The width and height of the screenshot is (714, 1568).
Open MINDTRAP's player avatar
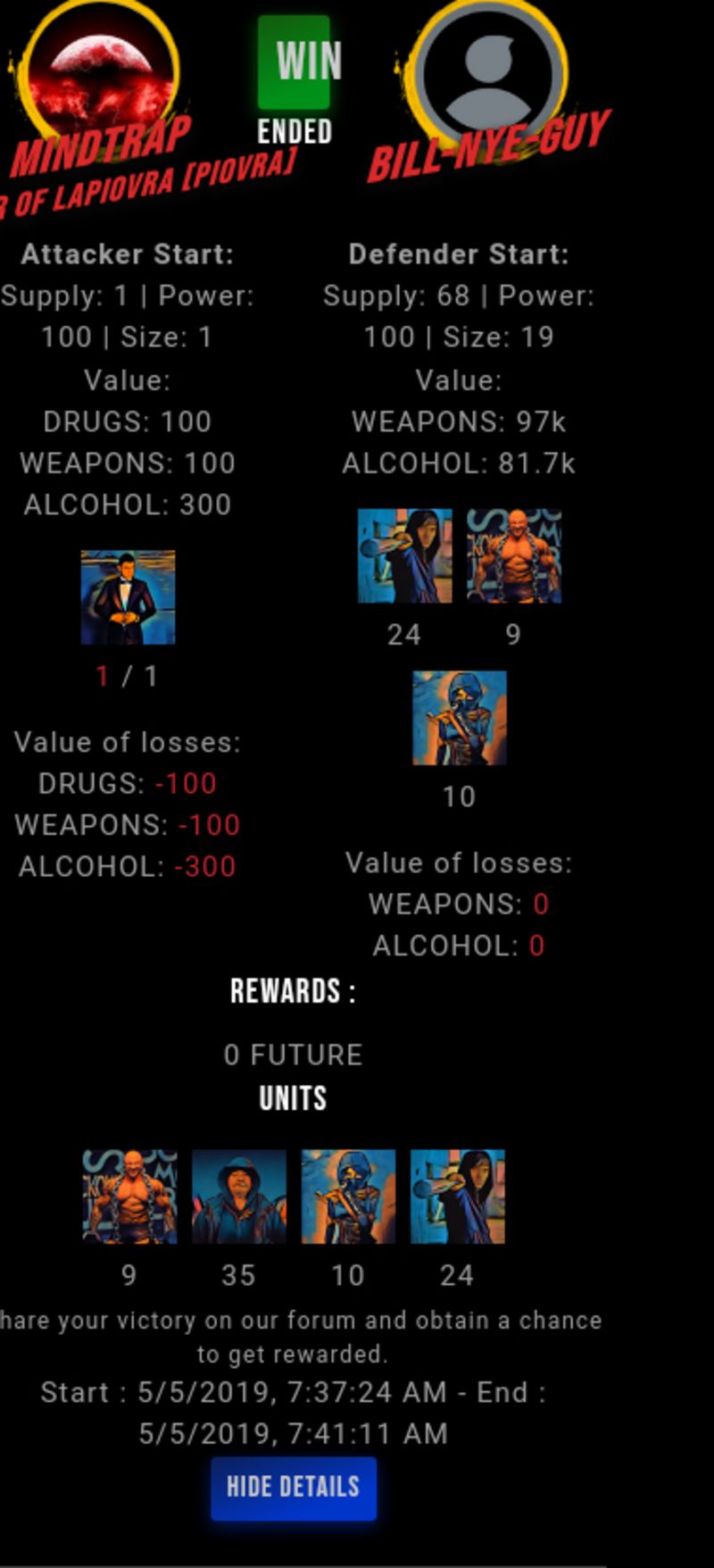point(99,69)
